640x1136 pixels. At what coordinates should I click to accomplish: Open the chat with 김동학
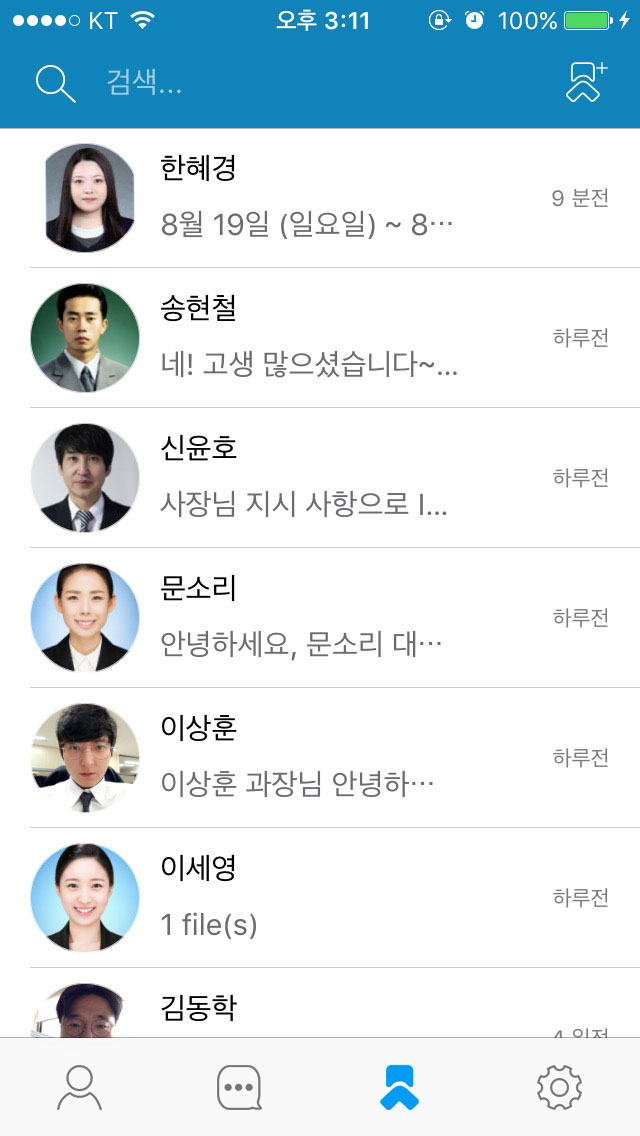pos(320,1003)
